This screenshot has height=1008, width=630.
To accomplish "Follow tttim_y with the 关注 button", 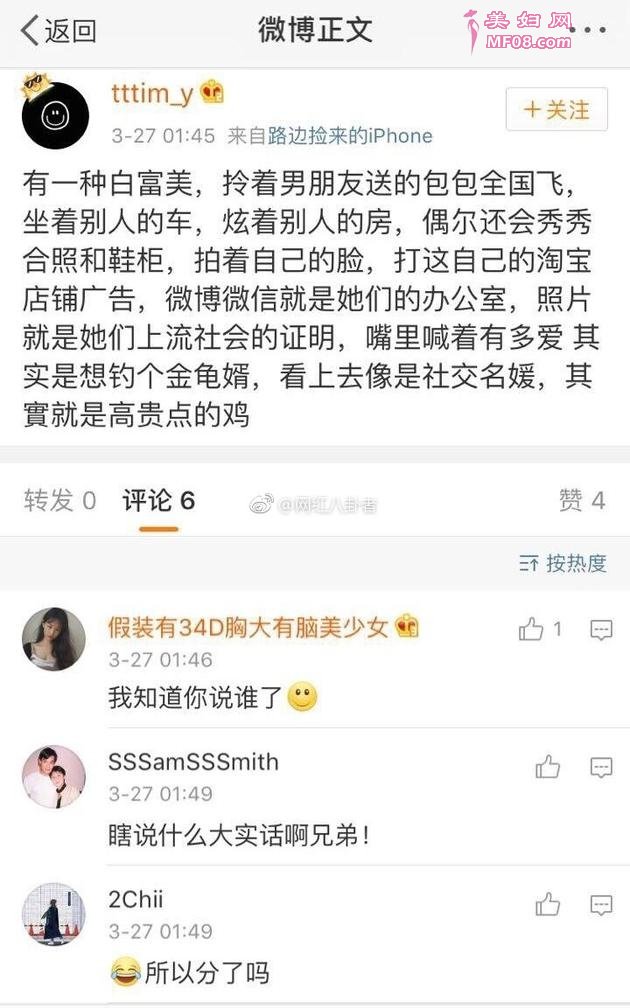I will pos(557,109).
